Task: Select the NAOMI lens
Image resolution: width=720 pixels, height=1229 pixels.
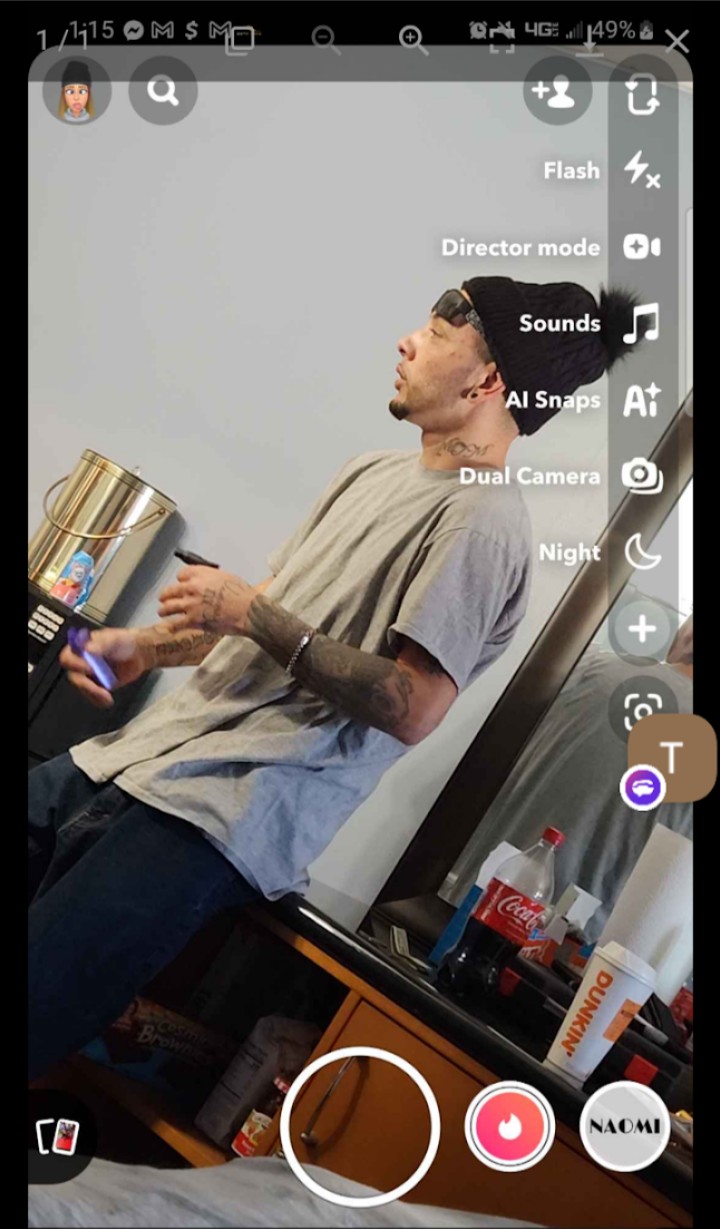Action: pos(625,1126)
